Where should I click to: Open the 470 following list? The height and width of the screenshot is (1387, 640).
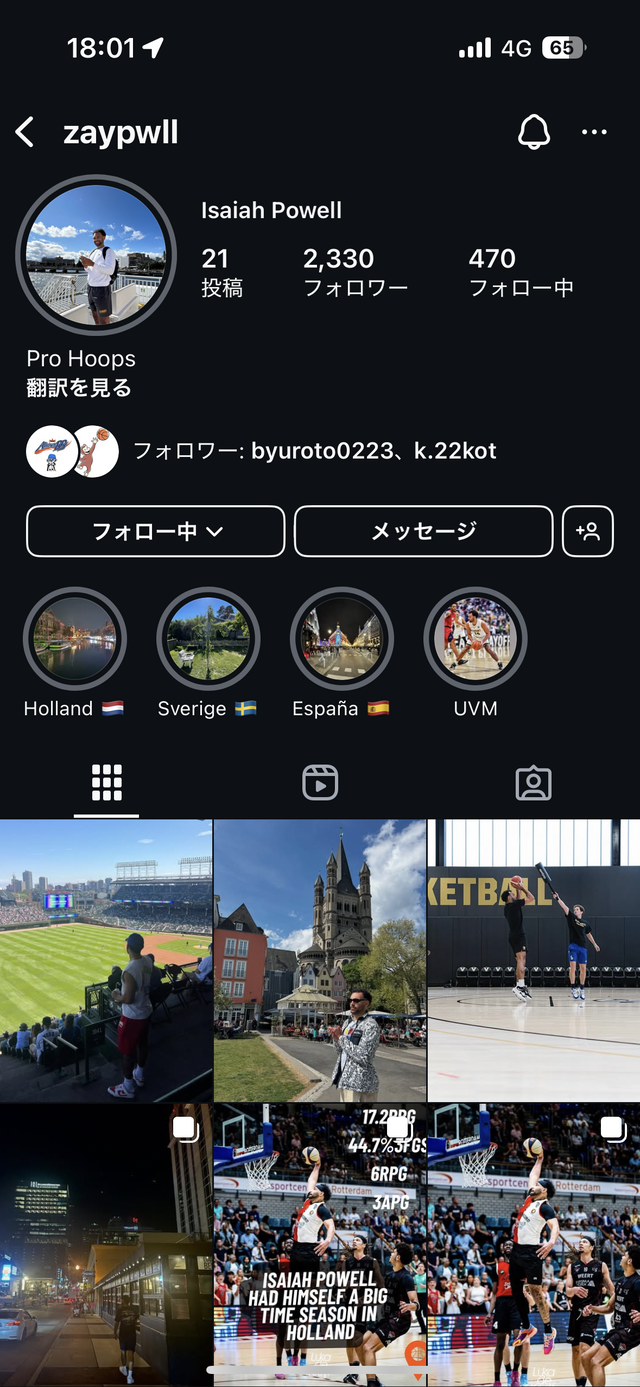(520, 272)
